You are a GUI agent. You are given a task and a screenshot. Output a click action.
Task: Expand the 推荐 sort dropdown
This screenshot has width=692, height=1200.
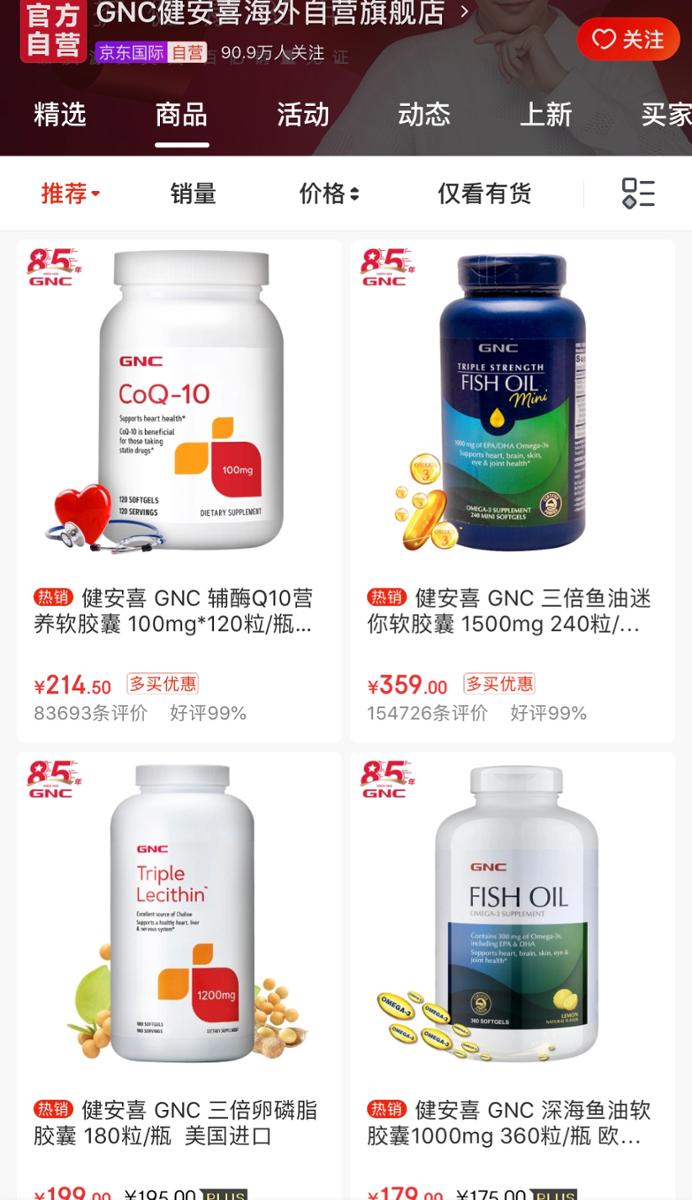(70, 193)
